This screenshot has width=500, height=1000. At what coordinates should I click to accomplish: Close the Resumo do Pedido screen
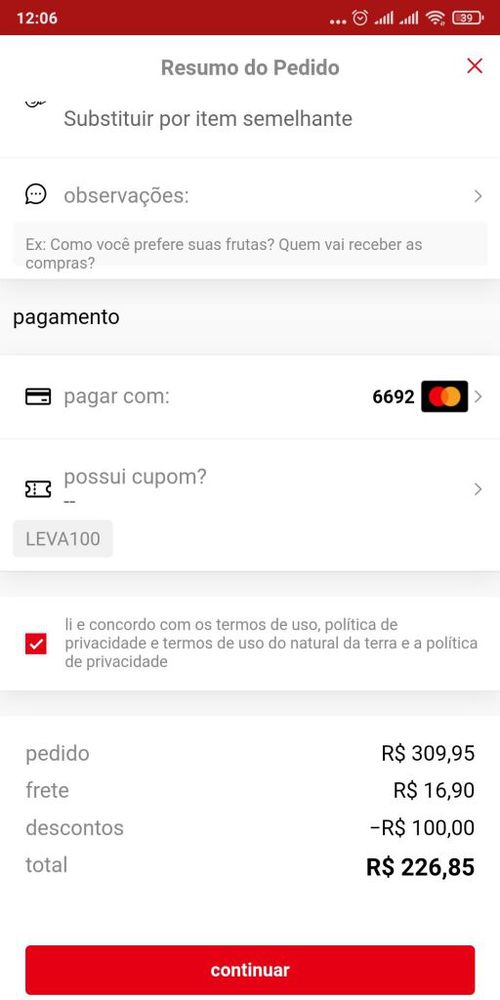(x=474, y=66)
